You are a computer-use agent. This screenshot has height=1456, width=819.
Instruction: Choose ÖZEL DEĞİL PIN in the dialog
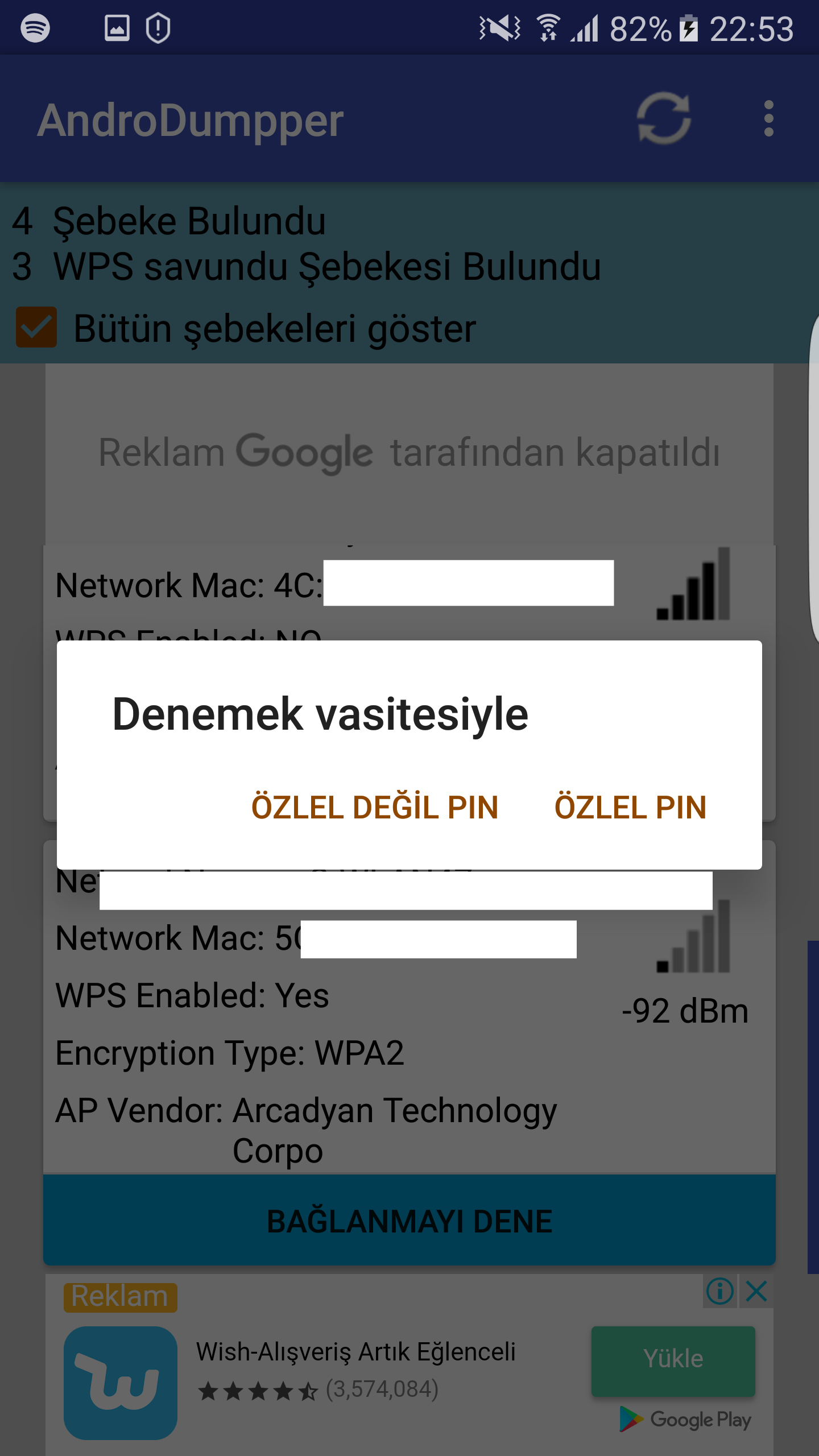(375, 806)
